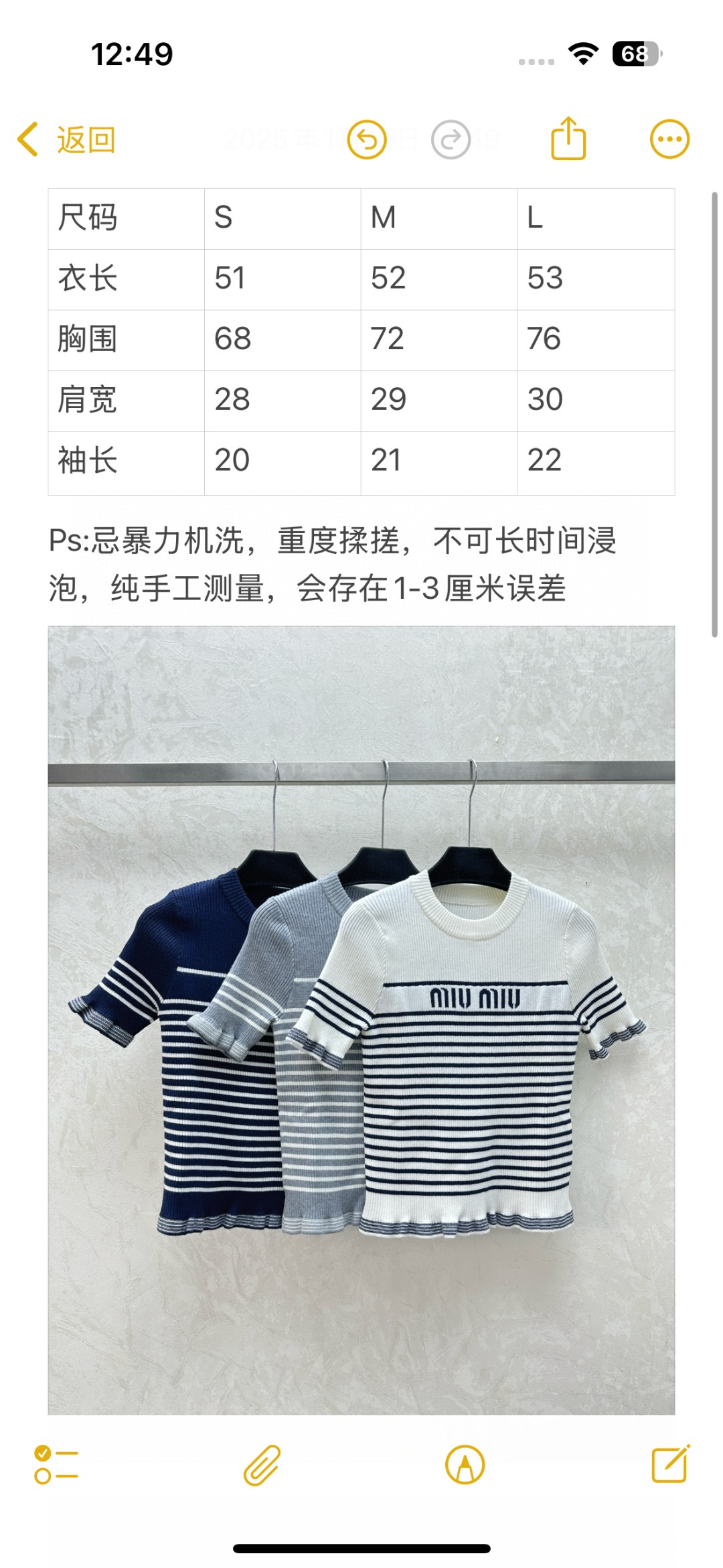Go back via the 返回 button

pyautogui.click(x=67, y=140)
